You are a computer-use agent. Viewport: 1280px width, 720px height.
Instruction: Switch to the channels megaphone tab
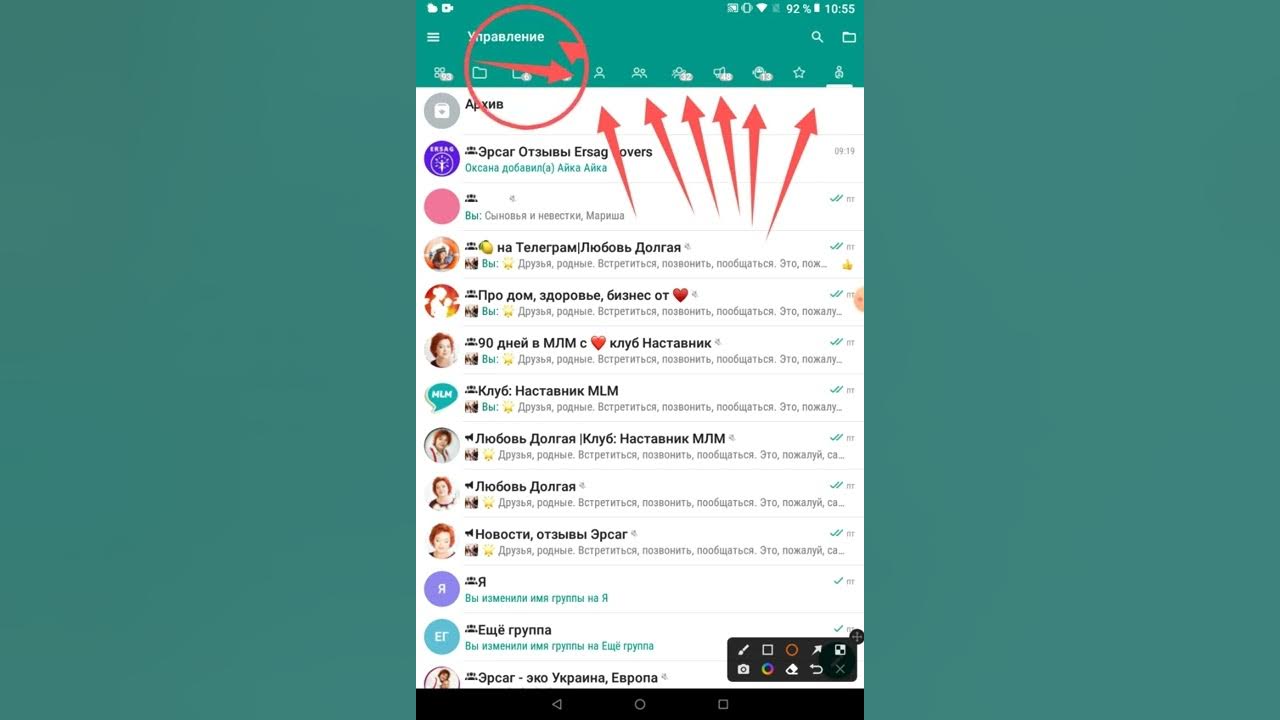pyautogui.click(x=720, y=73)
